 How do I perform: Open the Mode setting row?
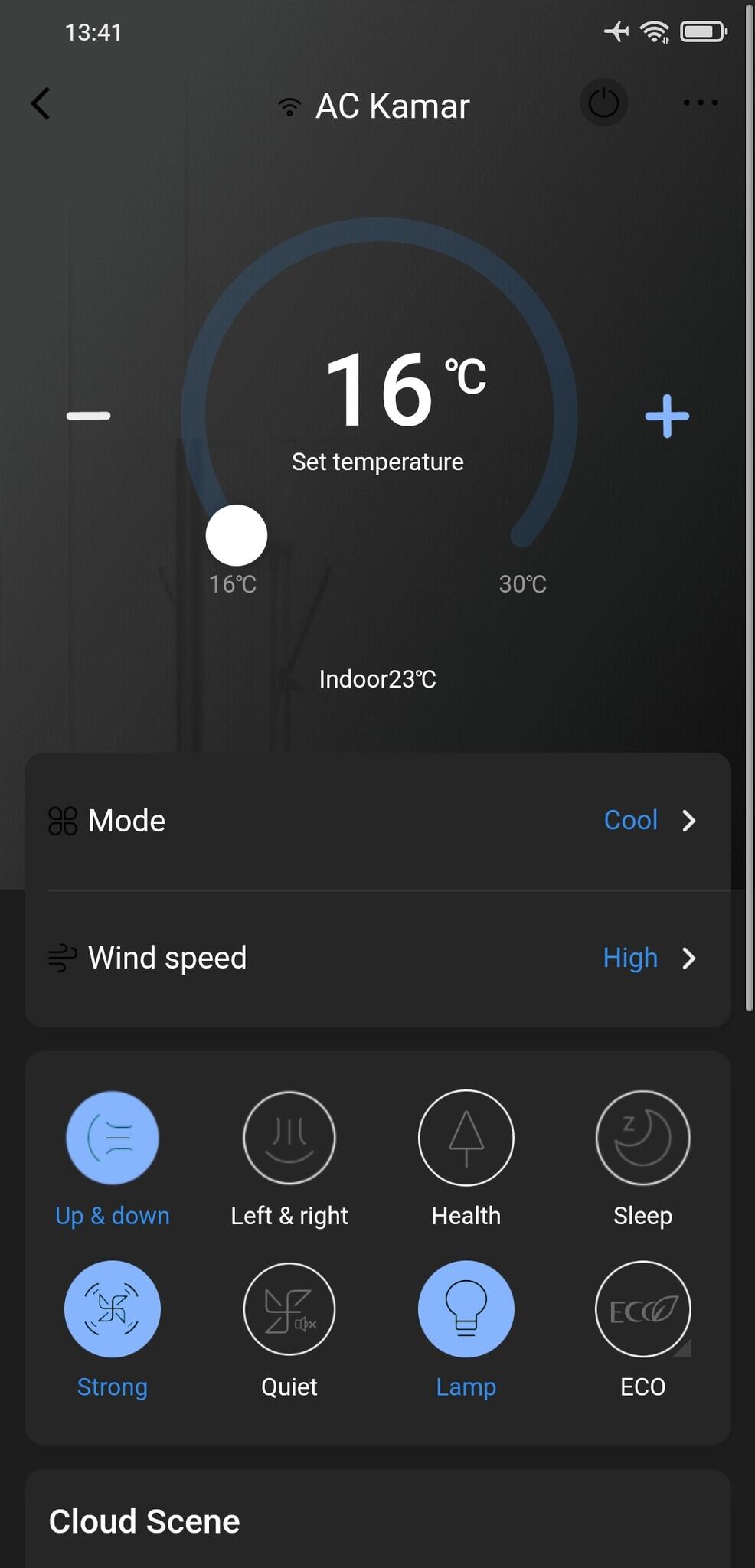point(377,821)
